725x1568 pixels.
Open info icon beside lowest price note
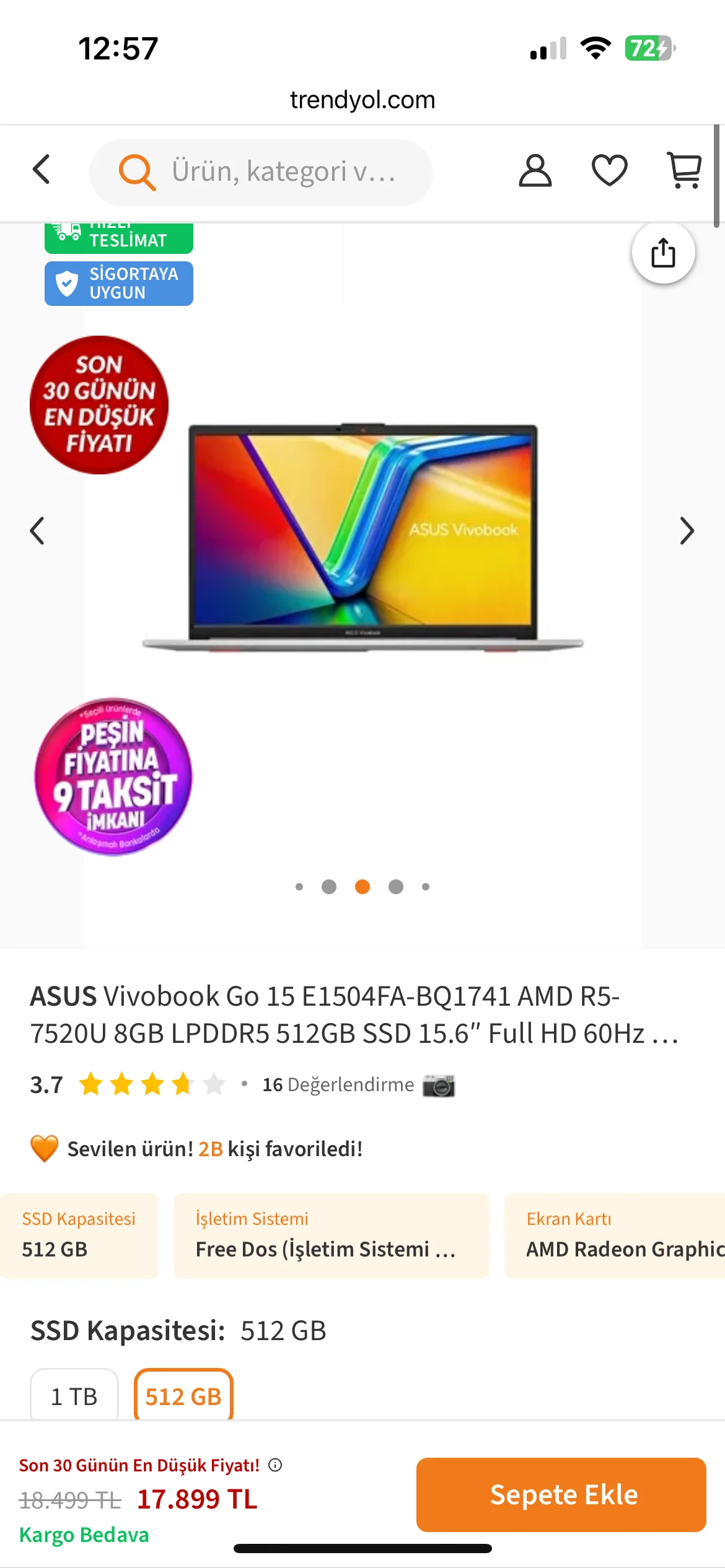click(275, 1465)
